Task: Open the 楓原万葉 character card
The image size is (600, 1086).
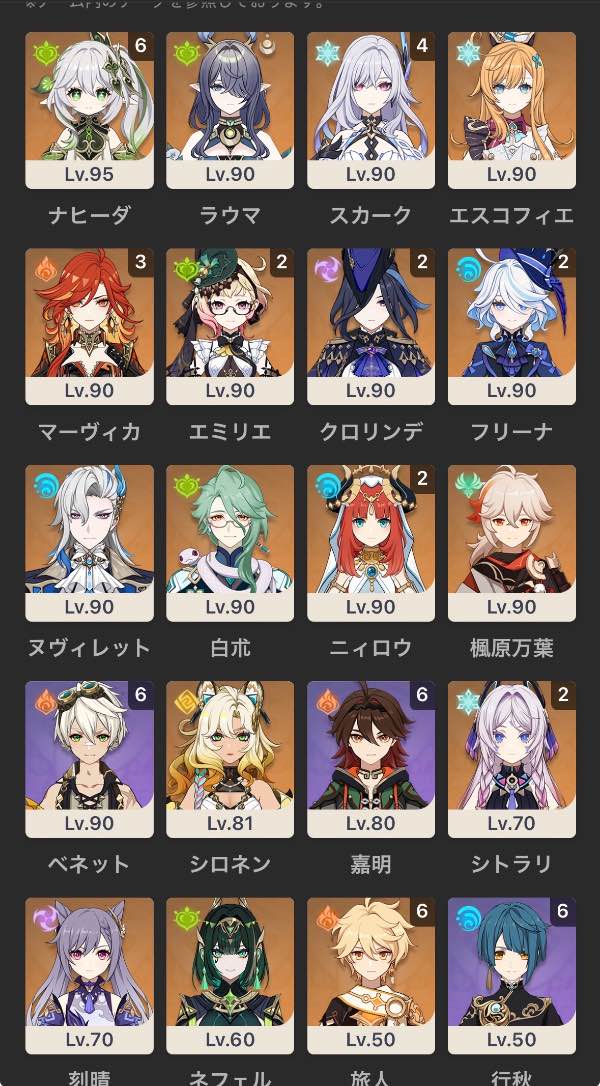Action: [511, 543]
